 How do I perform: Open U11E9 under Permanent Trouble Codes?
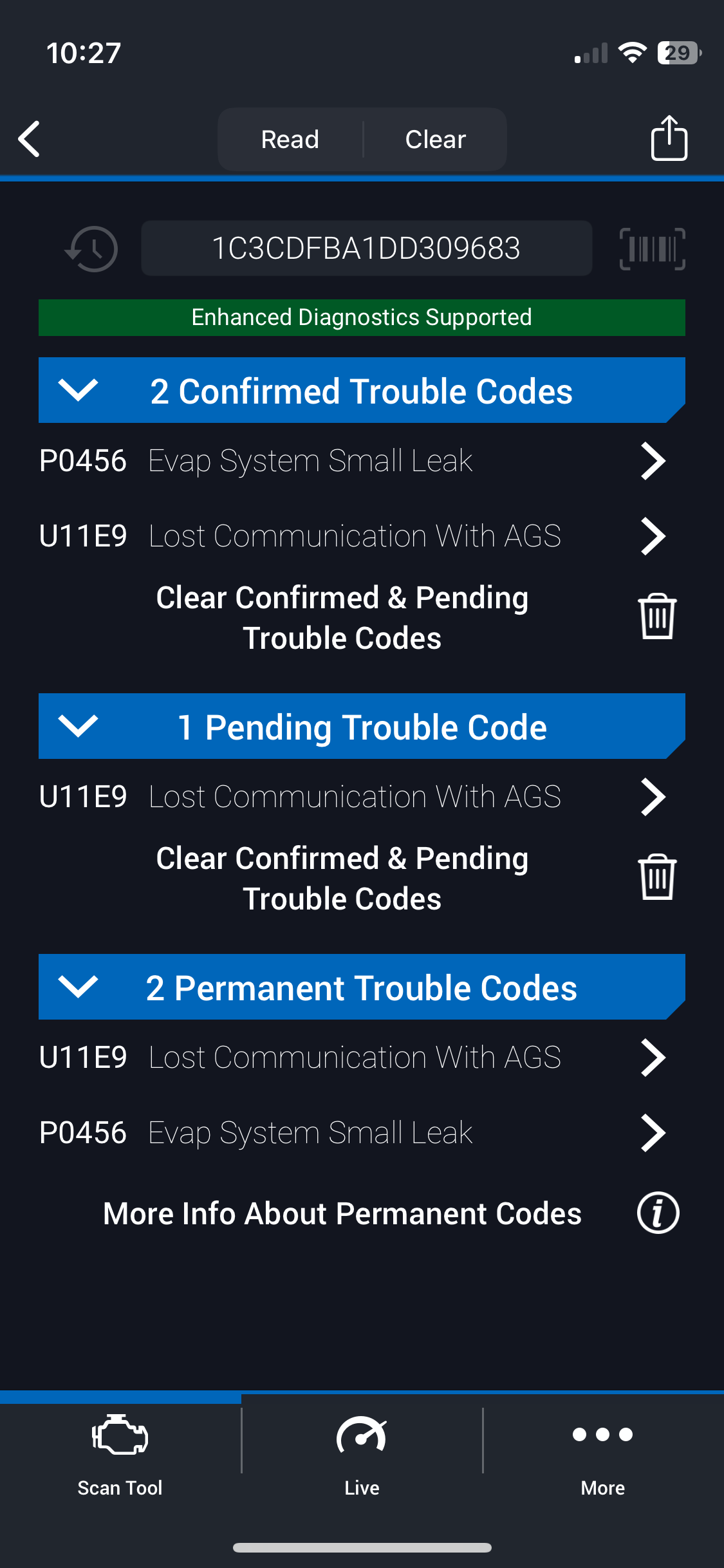click(353, 1058)
